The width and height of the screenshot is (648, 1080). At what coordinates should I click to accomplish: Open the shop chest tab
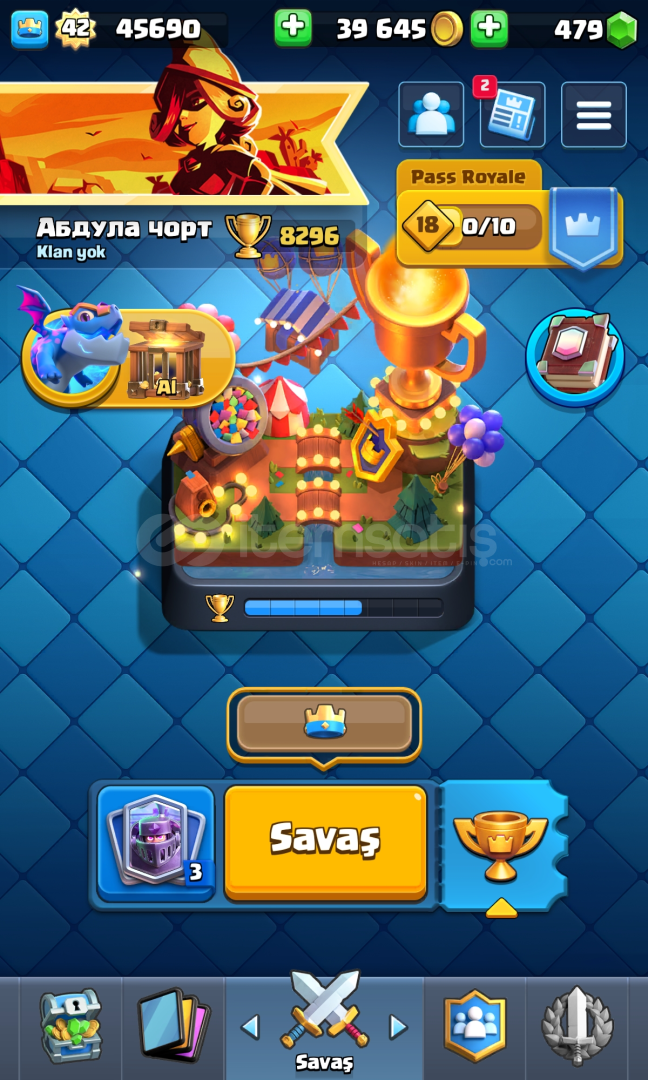point(70,1026)
